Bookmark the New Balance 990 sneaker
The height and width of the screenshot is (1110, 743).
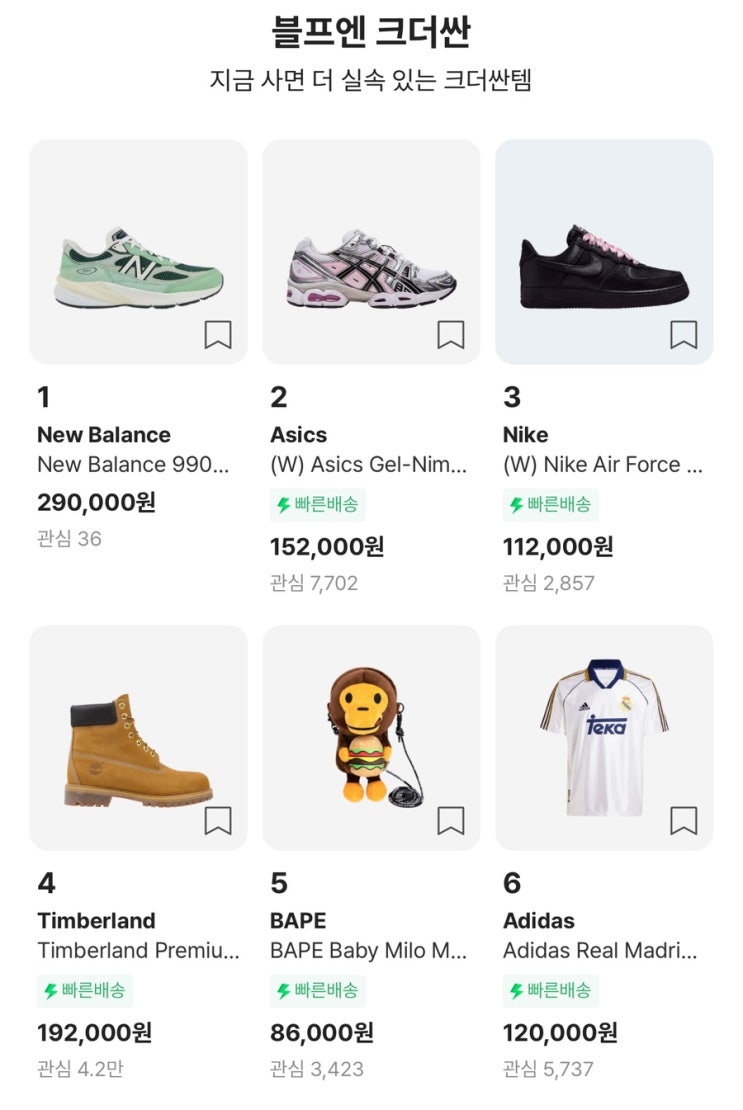point(218,335)
